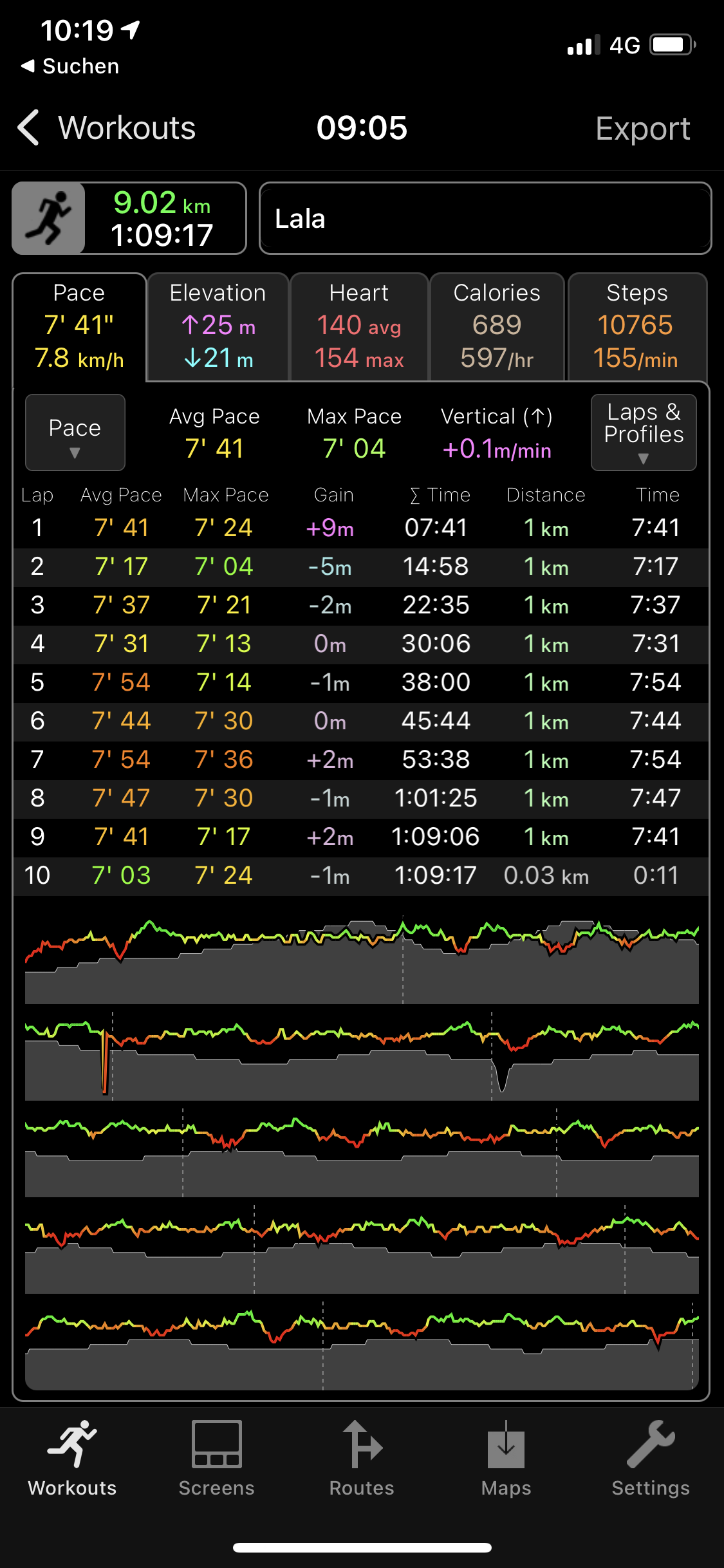Screen dimensions: 724x1568
Task: Switch to the Routes tab
Action: click(362, 1459)
